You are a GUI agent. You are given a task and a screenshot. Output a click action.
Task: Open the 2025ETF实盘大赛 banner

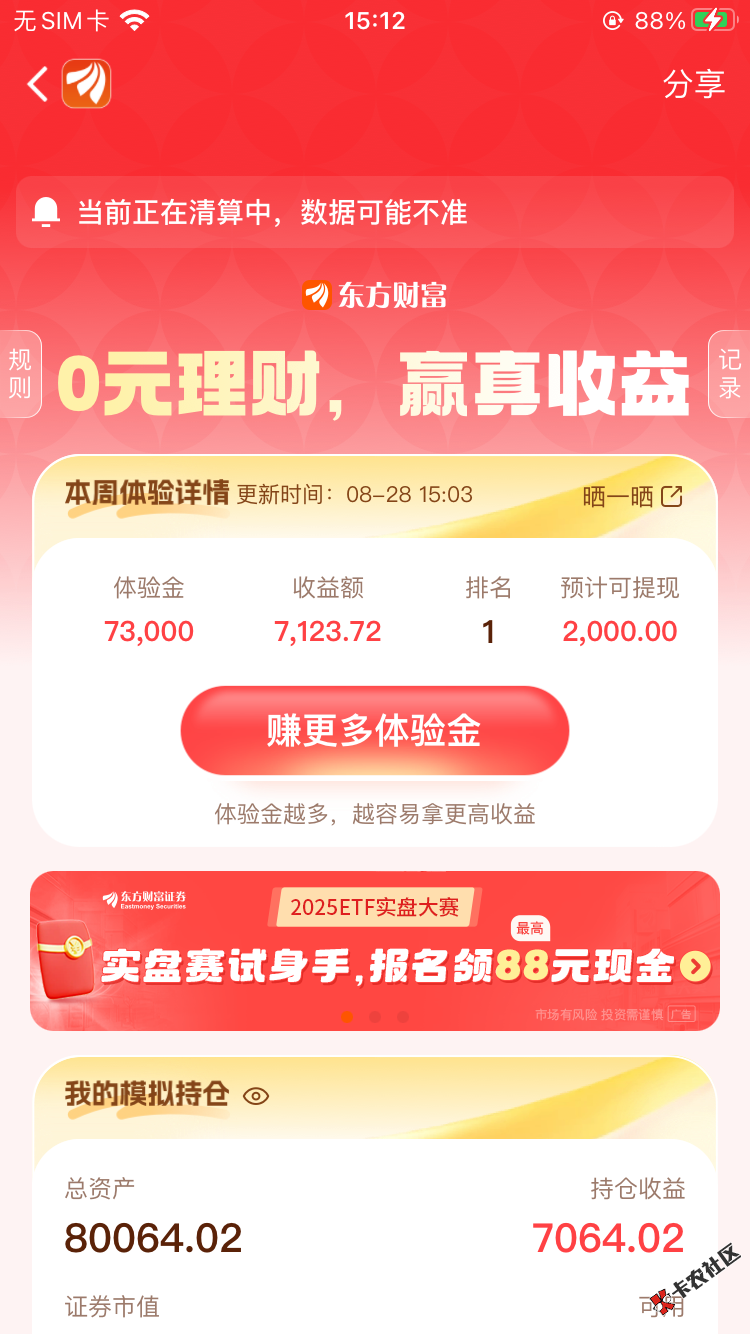[x=374, y=950]
